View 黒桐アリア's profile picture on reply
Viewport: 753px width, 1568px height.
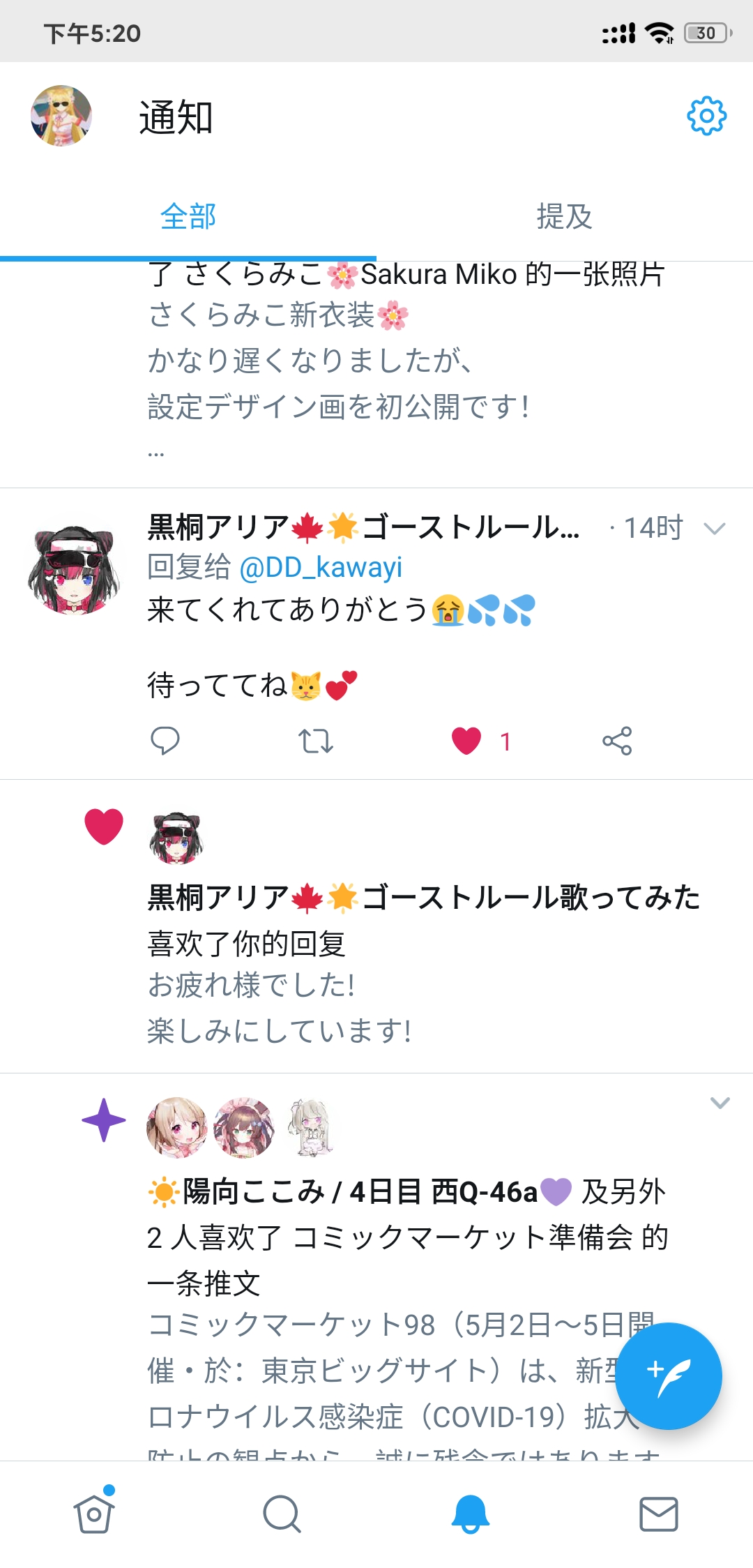coord(73,570)
